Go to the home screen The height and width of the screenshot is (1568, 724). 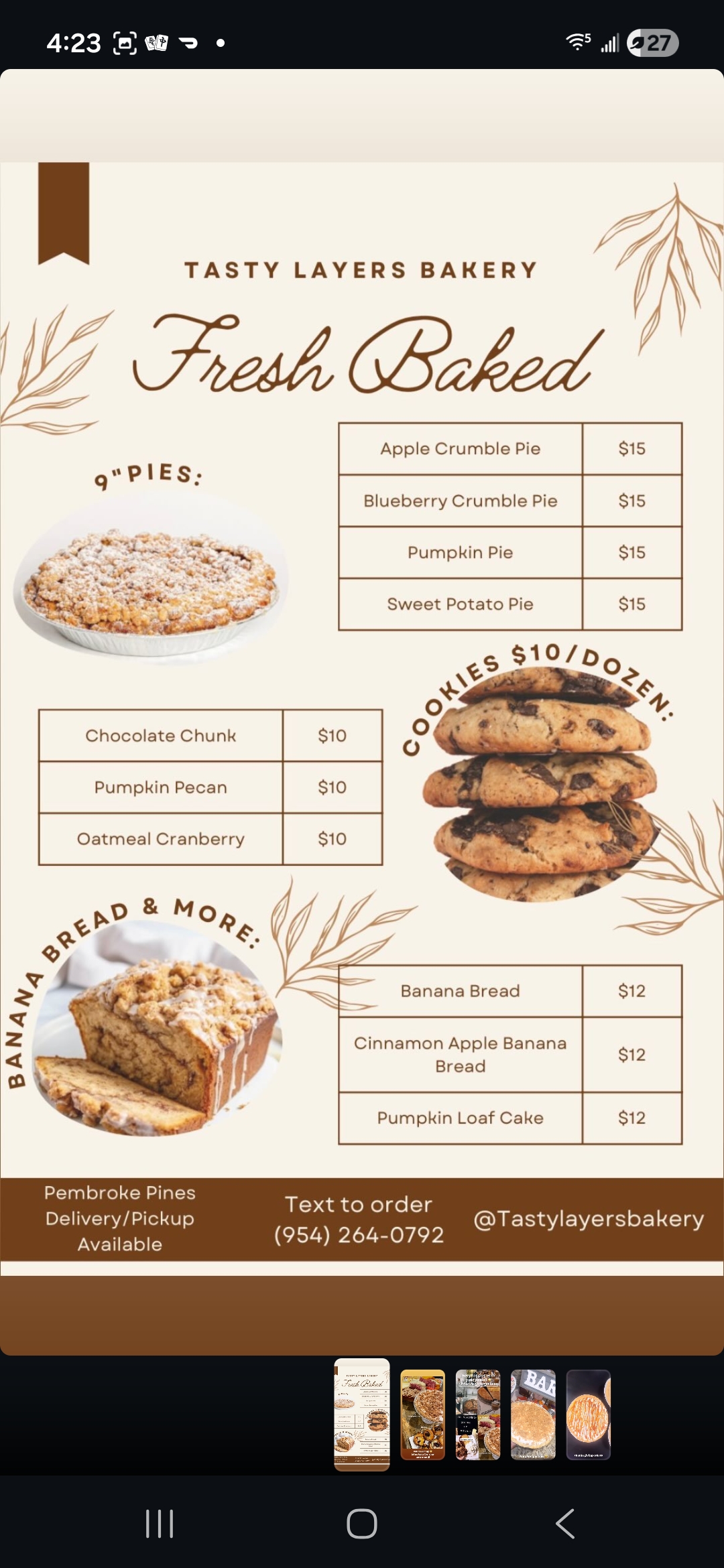(x=362, y=1524)
